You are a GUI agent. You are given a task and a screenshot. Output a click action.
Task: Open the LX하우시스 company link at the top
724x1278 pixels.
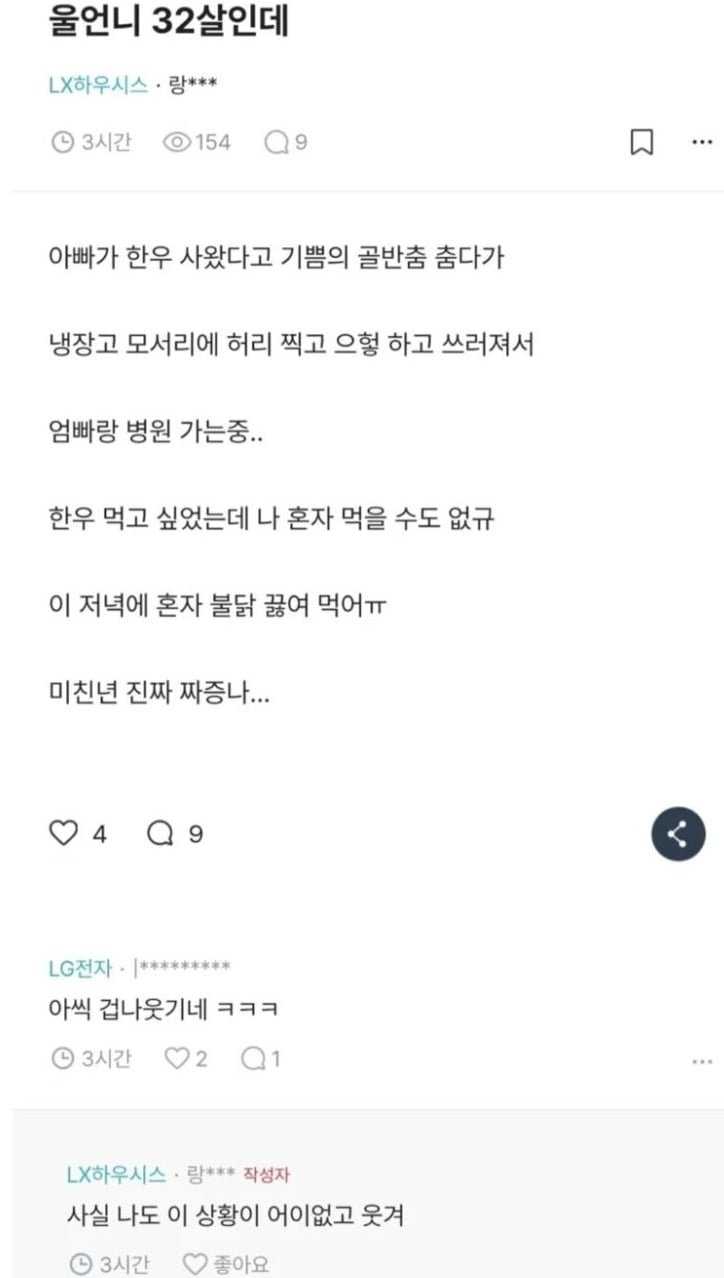coord(98,85)
